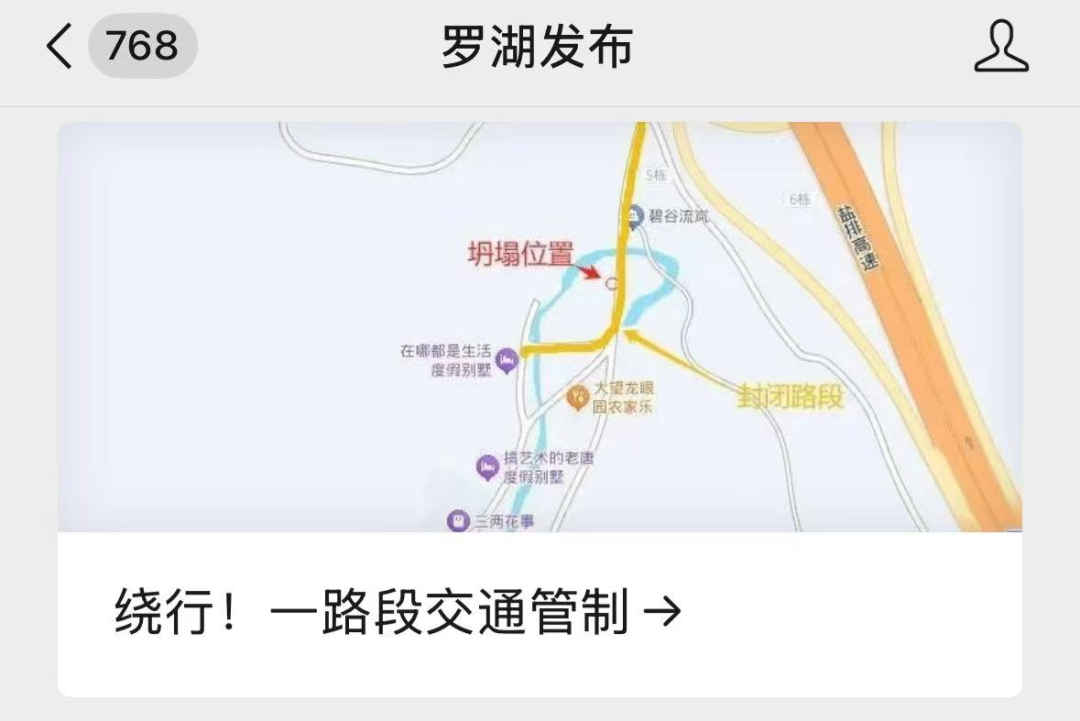Open article 绕行！一路段交通管制

click(x=398, y=611)
